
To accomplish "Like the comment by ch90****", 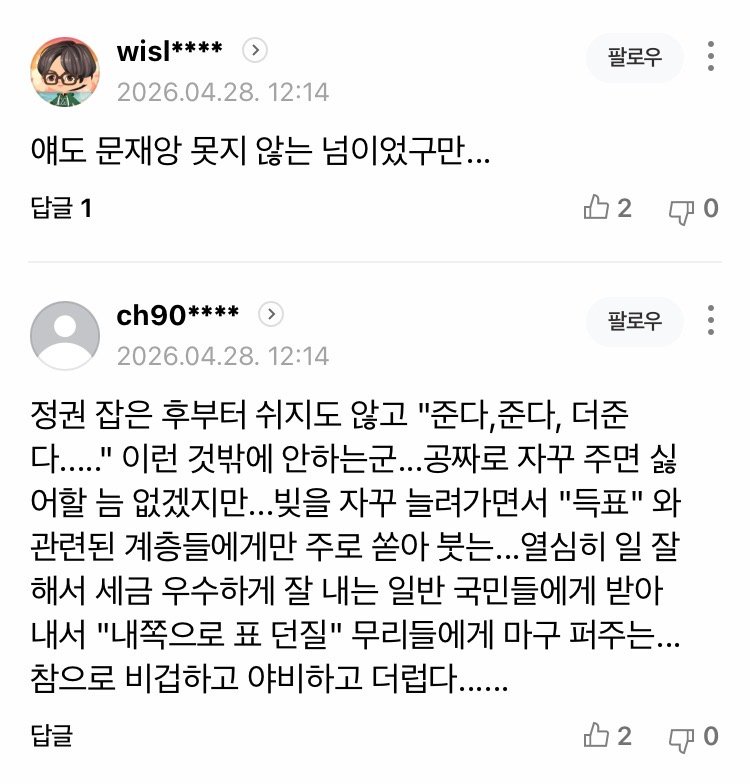I will coord(608,737).
